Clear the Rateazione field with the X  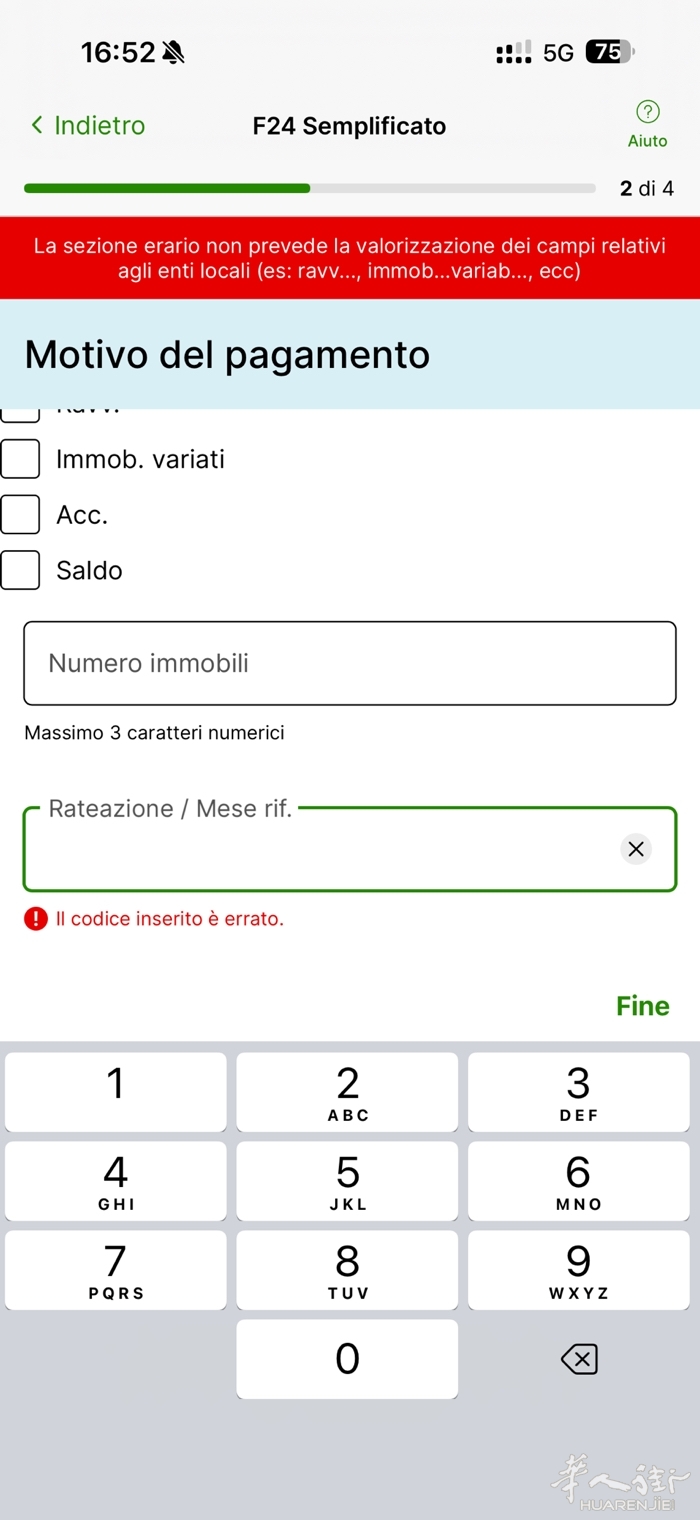[636, 849]
